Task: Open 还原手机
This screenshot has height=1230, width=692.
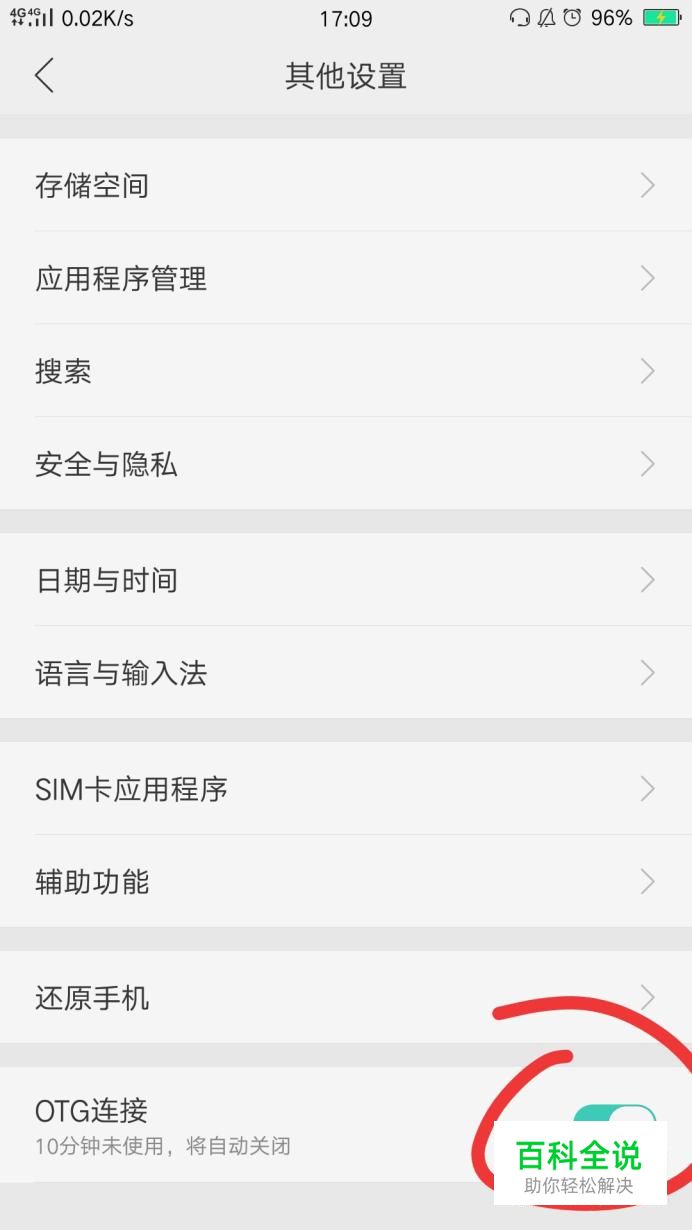Action: 346,998
